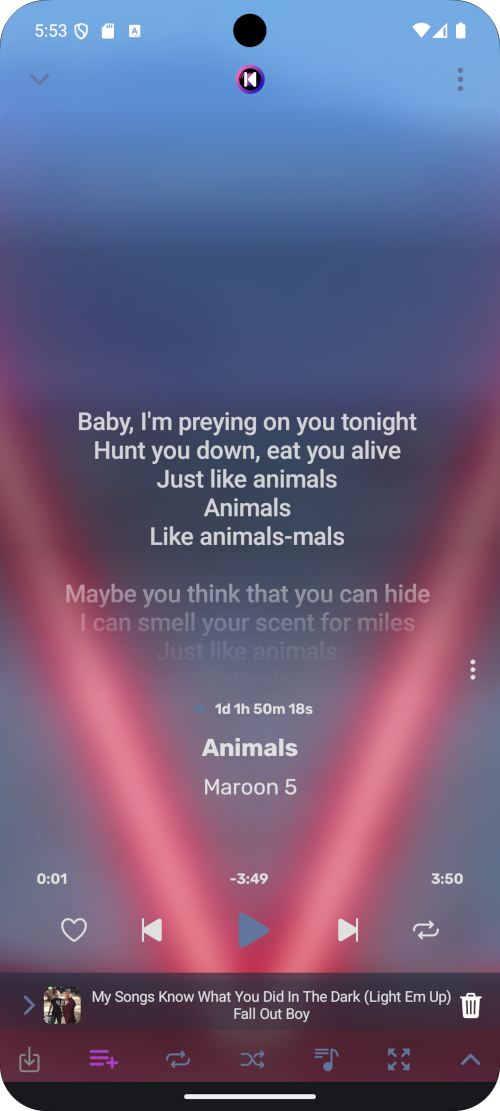This screenshot has height=1111, width=500.
Task: Like the song Animals with the heart
Action: click(74, 930)
